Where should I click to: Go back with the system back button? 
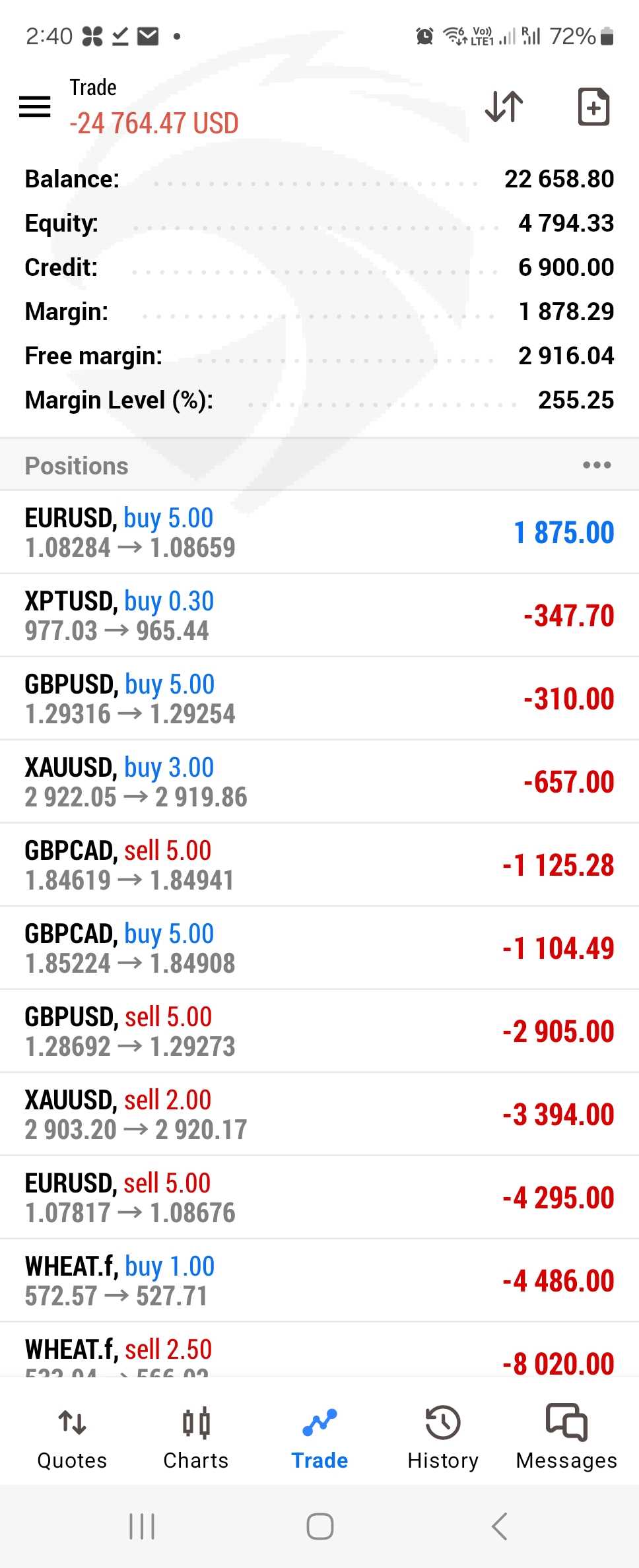click(500, 1526)
